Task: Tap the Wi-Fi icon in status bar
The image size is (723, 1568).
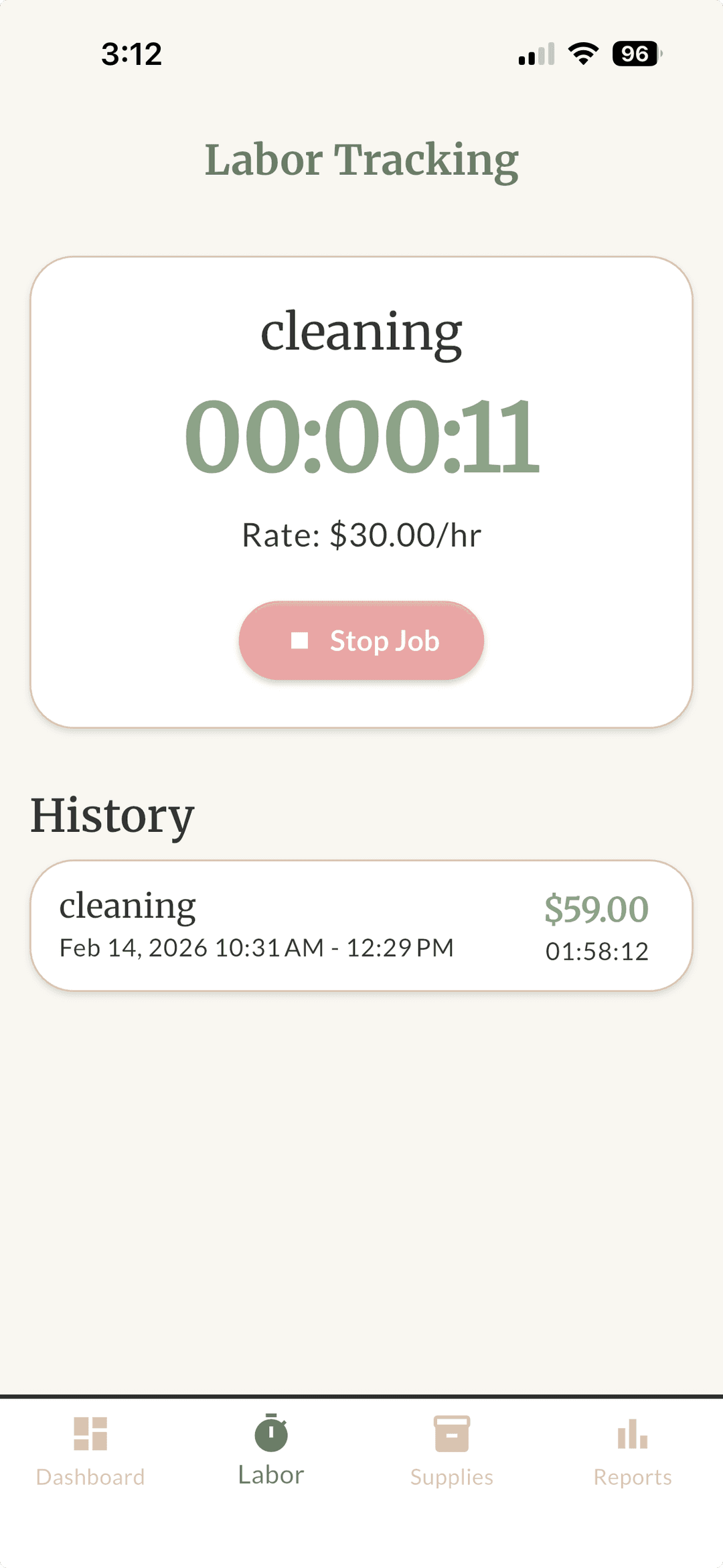Action: click(582, 54)
